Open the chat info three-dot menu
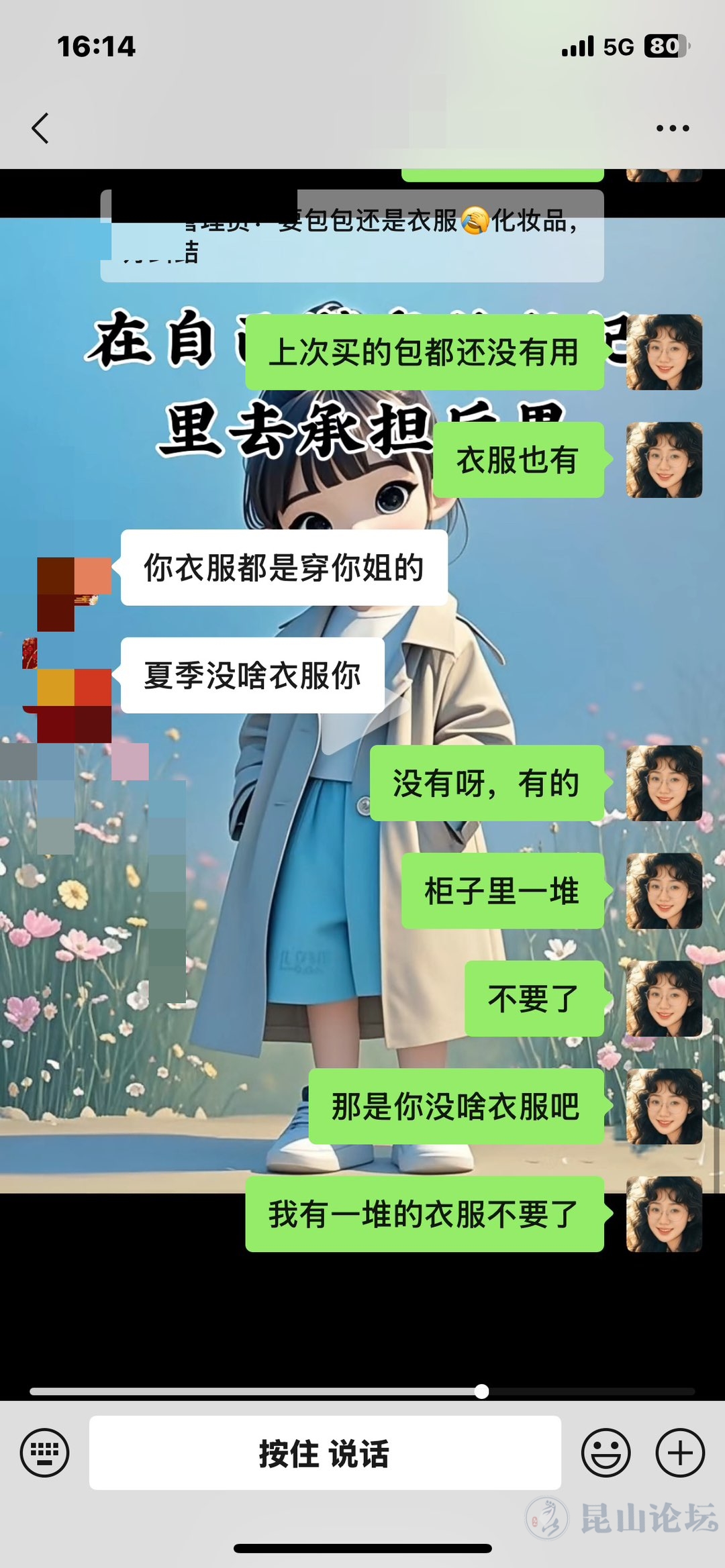The image size is (725, 1568). [x=673, y=128]
